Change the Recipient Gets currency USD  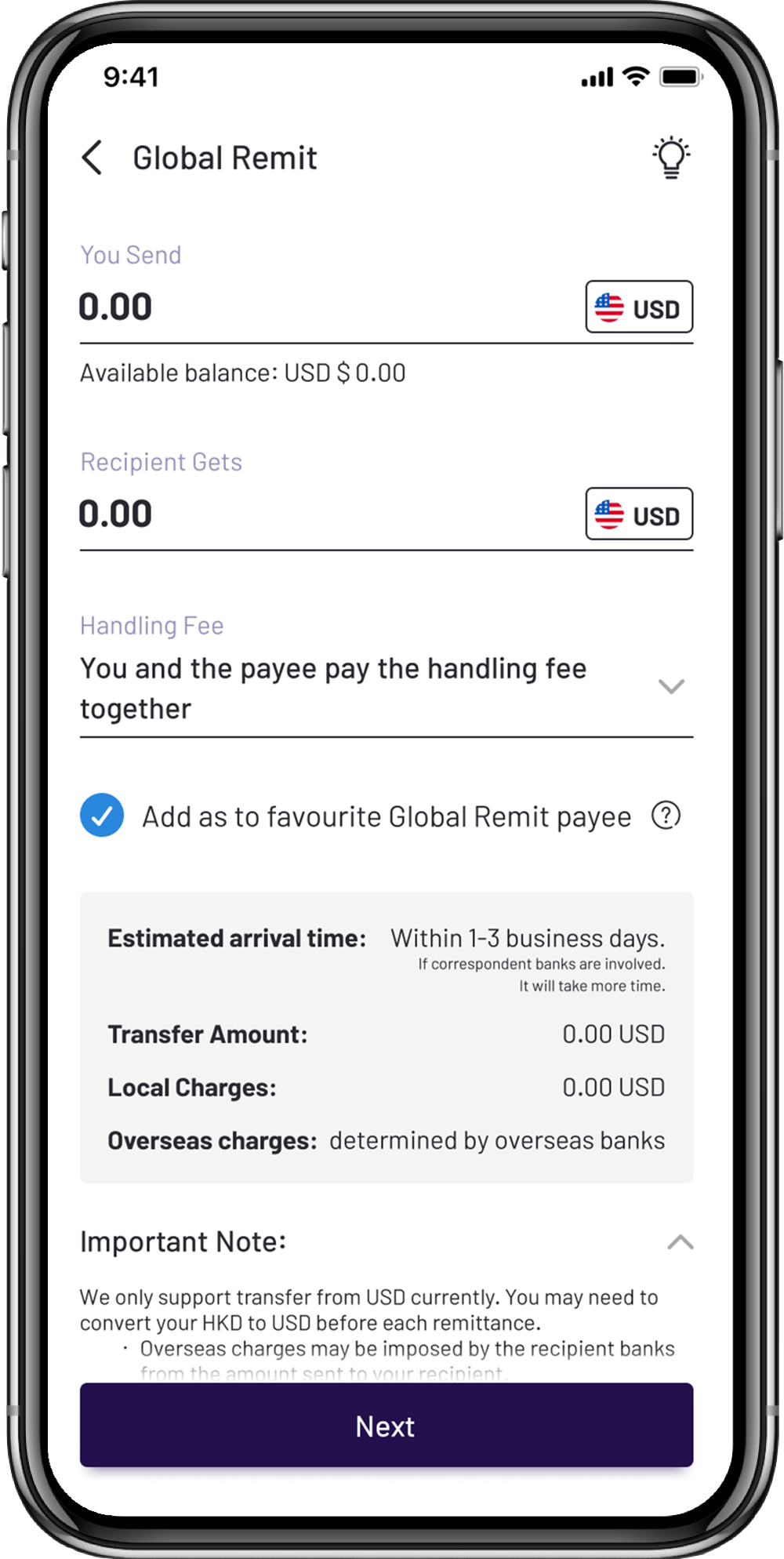coord(639,514)
